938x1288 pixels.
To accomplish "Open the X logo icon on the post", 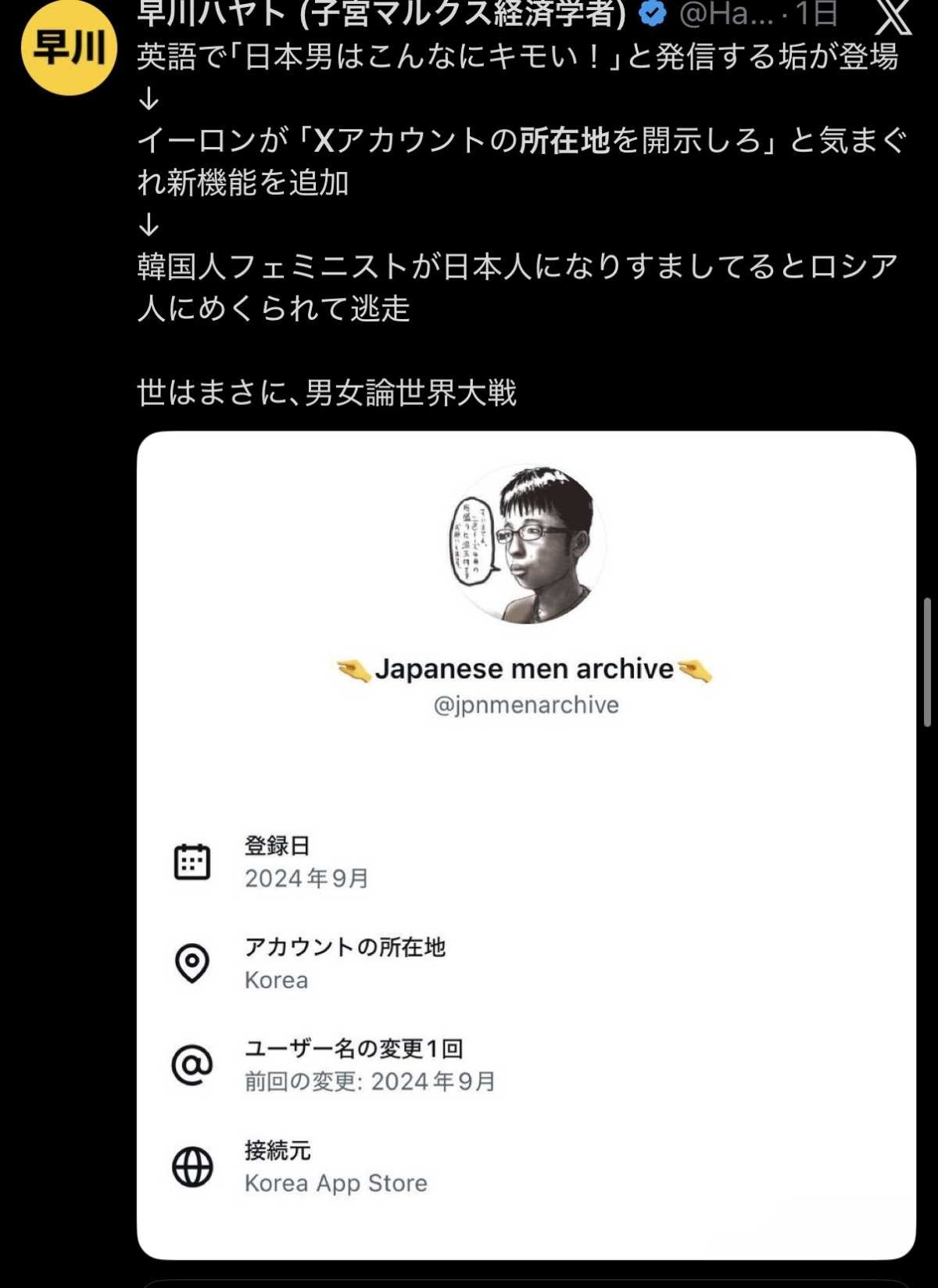I will point(893,17).
